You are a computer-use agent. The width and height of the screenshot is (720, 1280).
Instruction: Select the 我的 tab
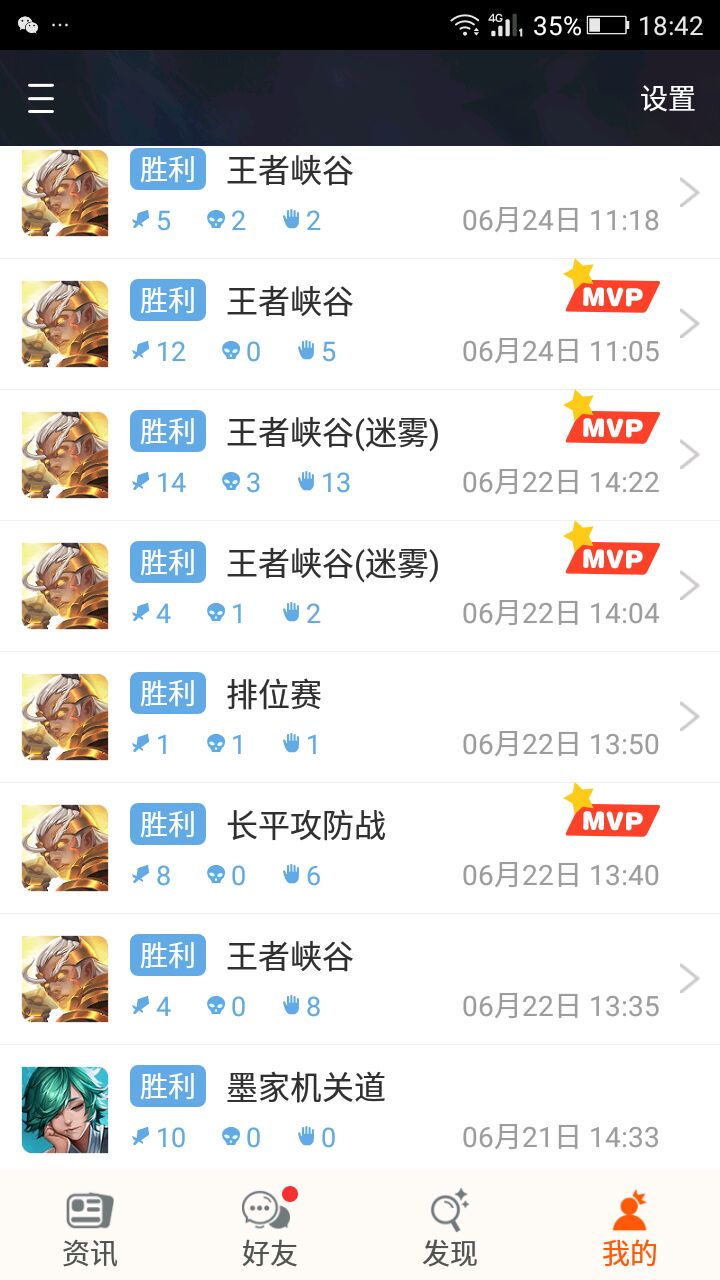[629, 1228]
